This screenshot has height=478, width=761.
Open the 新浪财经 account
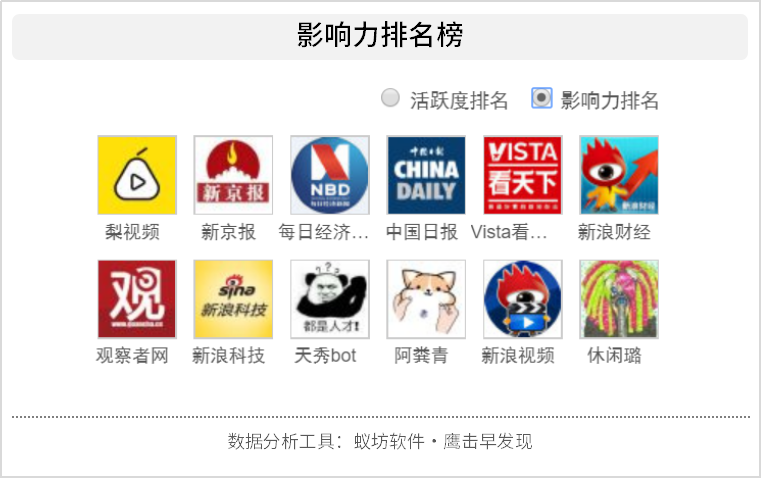click(x=619, y=175)
